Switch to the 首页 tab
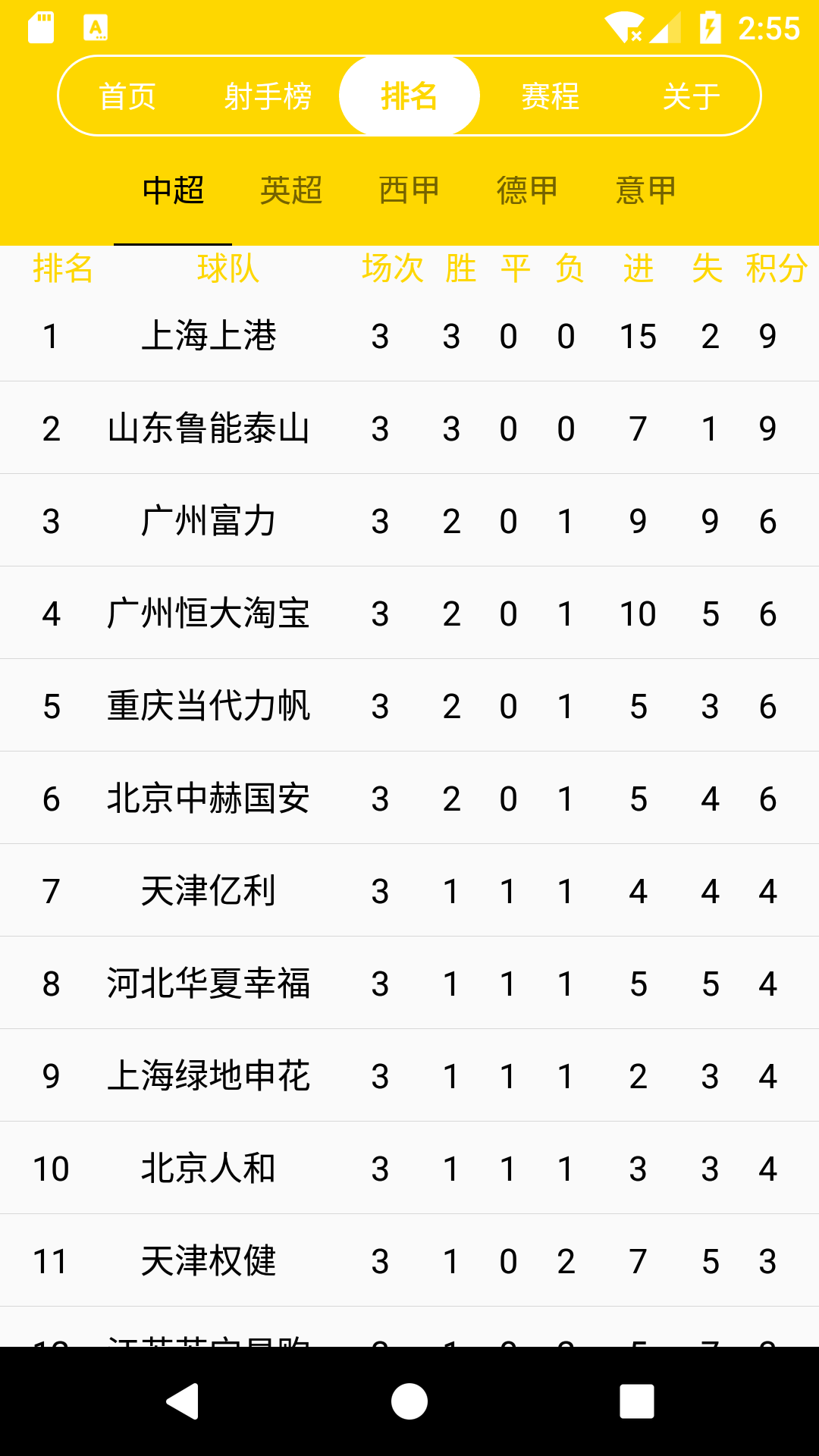This screenshot has width=819, height=1456. point(127,96)
